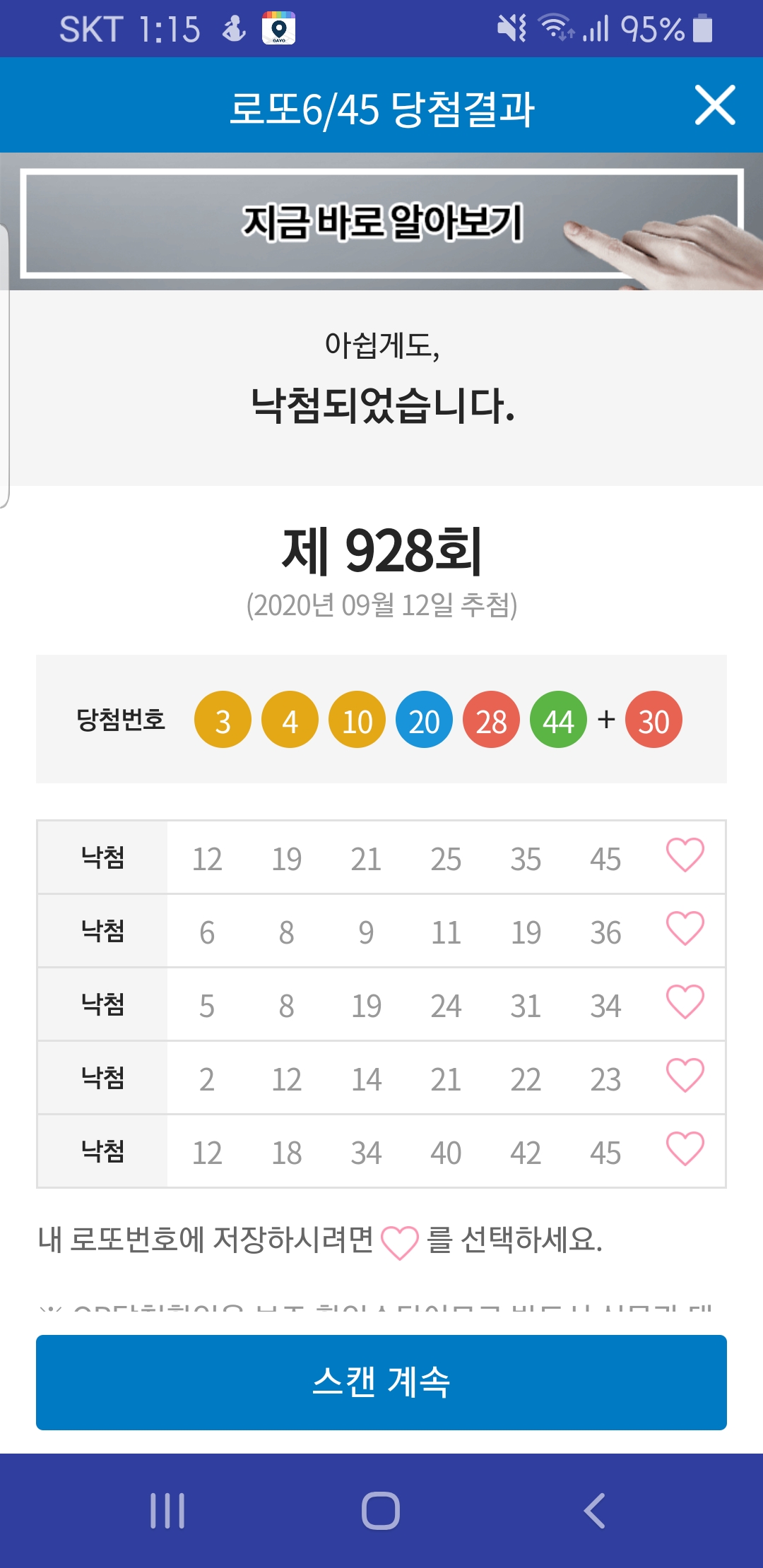Open recent apps from navigation bar
The width and height of the screenshot is (763, 1568).
point(167,1511)
